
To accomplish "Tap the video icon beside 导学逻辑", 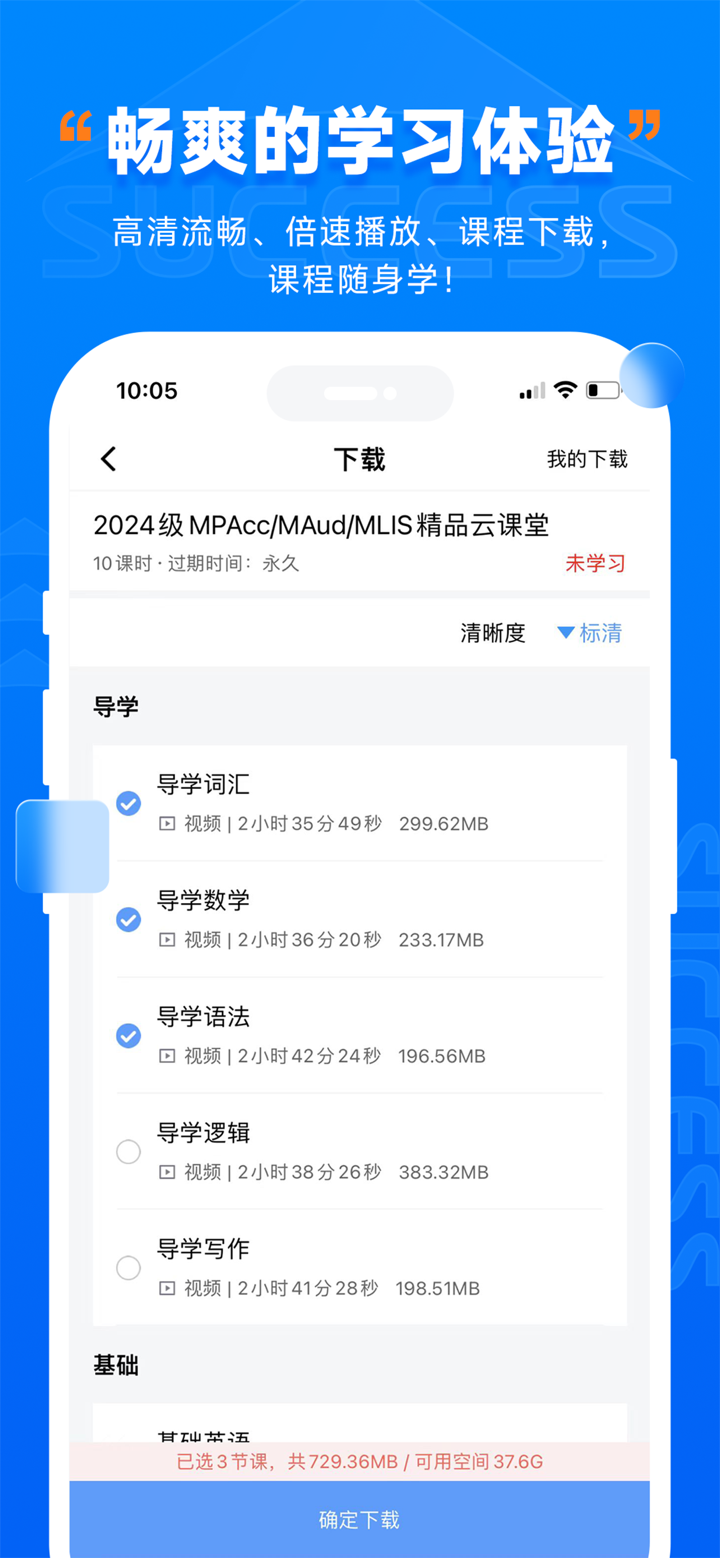I will pyautogui.click(x=167, y=1172).
